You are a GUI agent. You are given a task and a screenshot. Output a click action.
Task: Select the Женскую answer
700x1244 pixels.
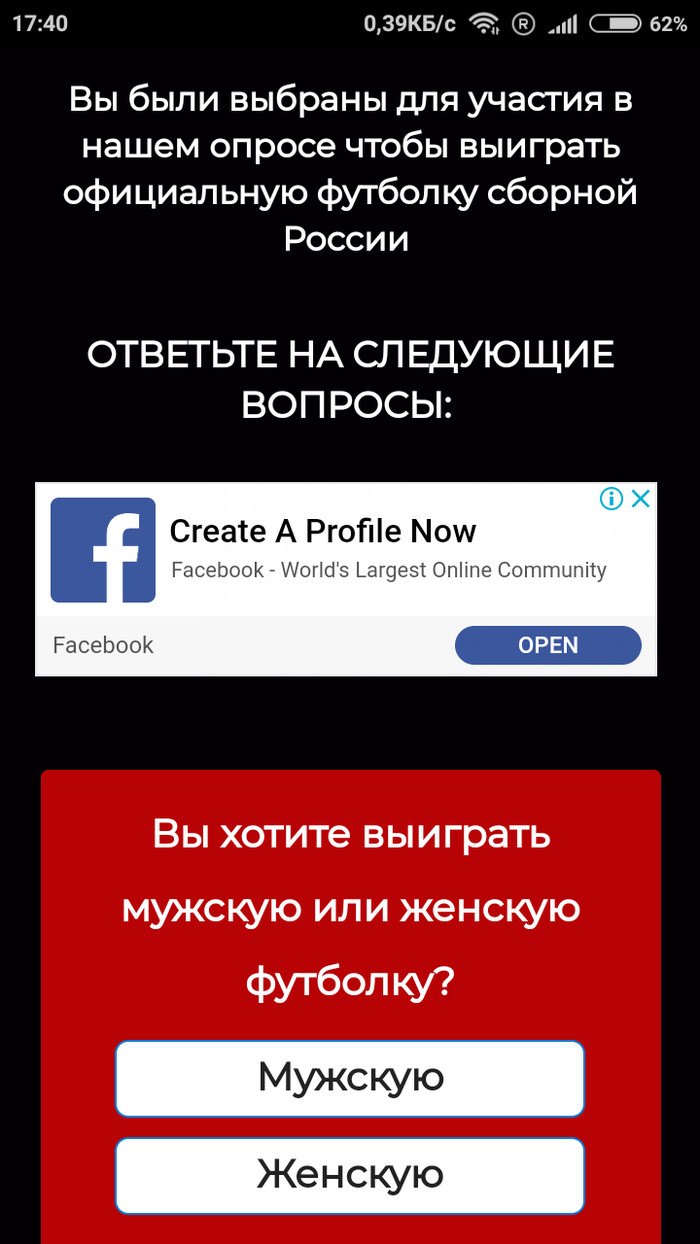(350, 1175)
